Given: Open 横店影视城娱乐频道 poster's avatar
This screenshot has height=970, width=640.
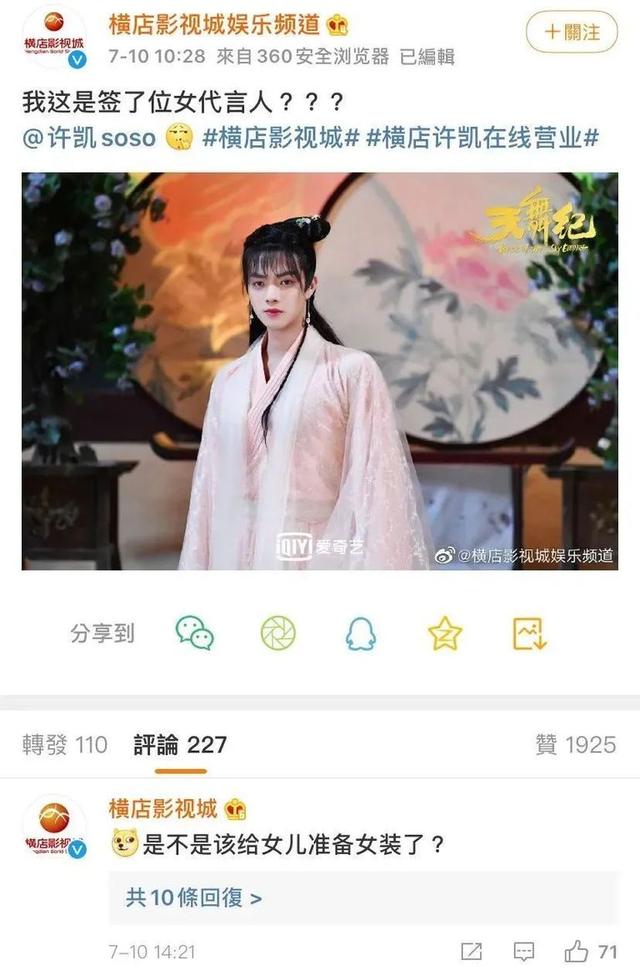Looking at the screenshot, I should pyautogui.click(x=54, y=38).
